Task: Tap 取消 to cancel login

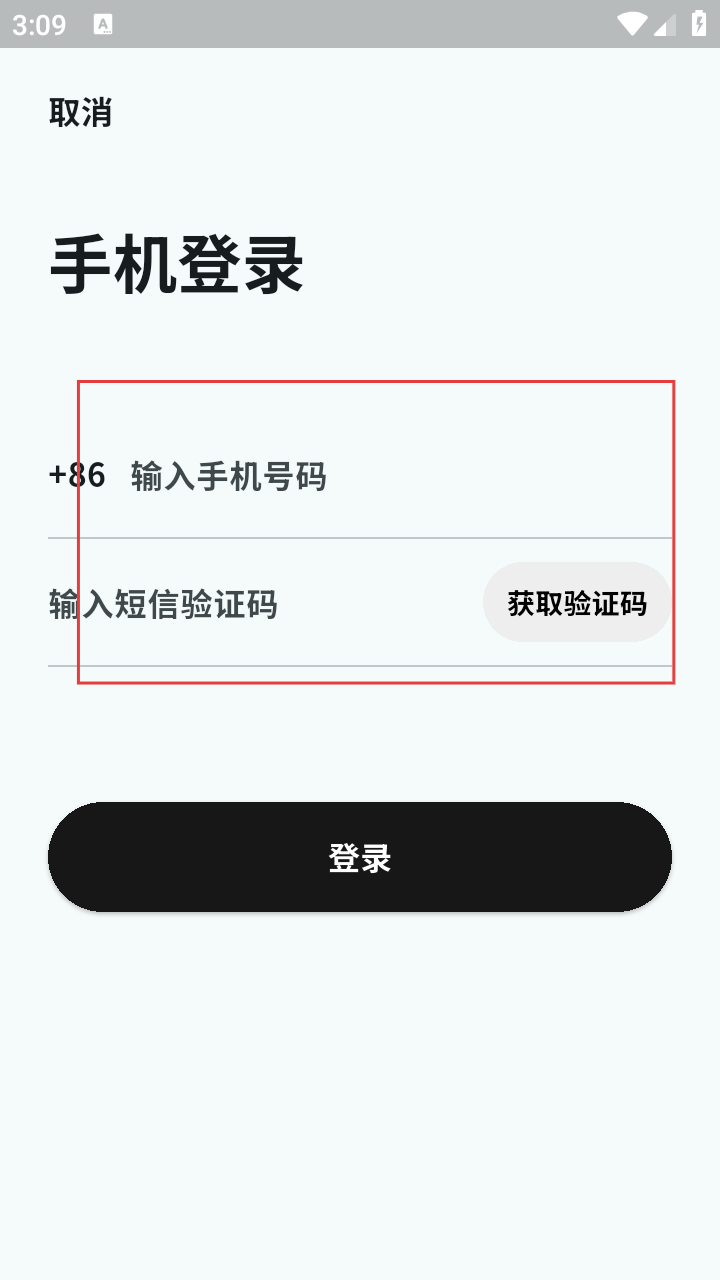Action: [80, 112]
